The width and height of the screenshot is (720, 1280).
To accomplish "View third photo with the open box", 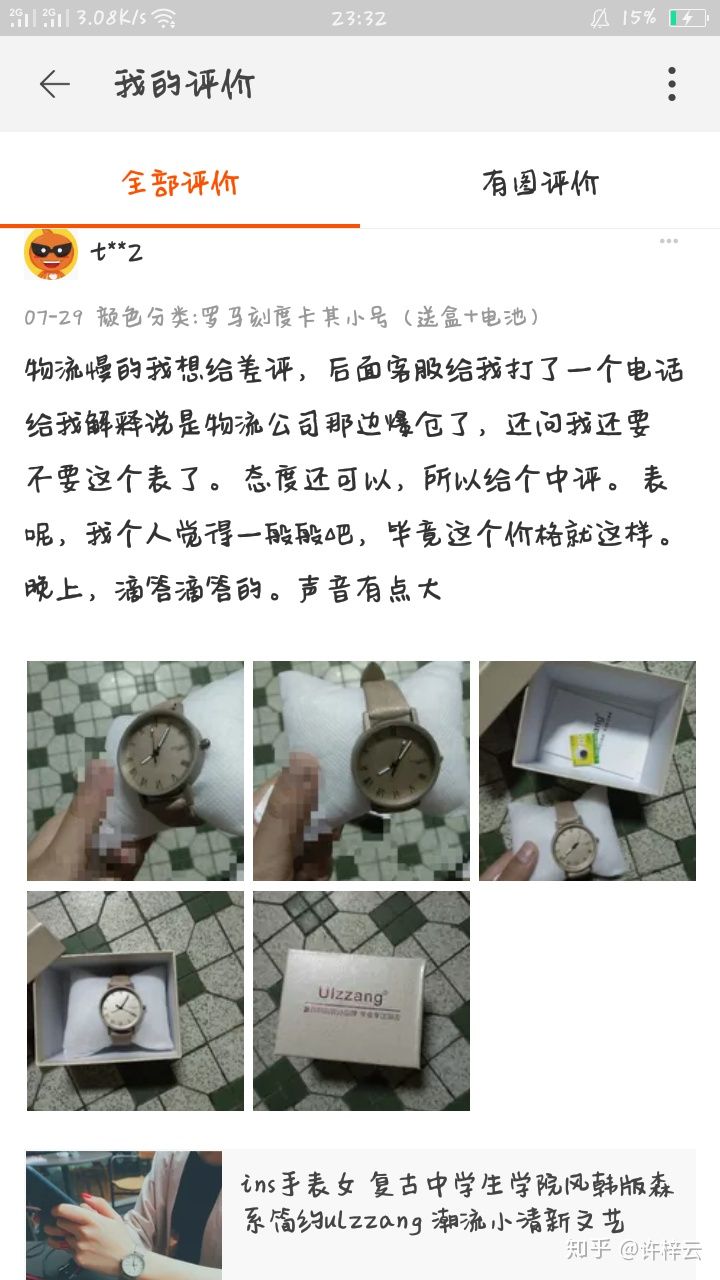I will point(587,770).
